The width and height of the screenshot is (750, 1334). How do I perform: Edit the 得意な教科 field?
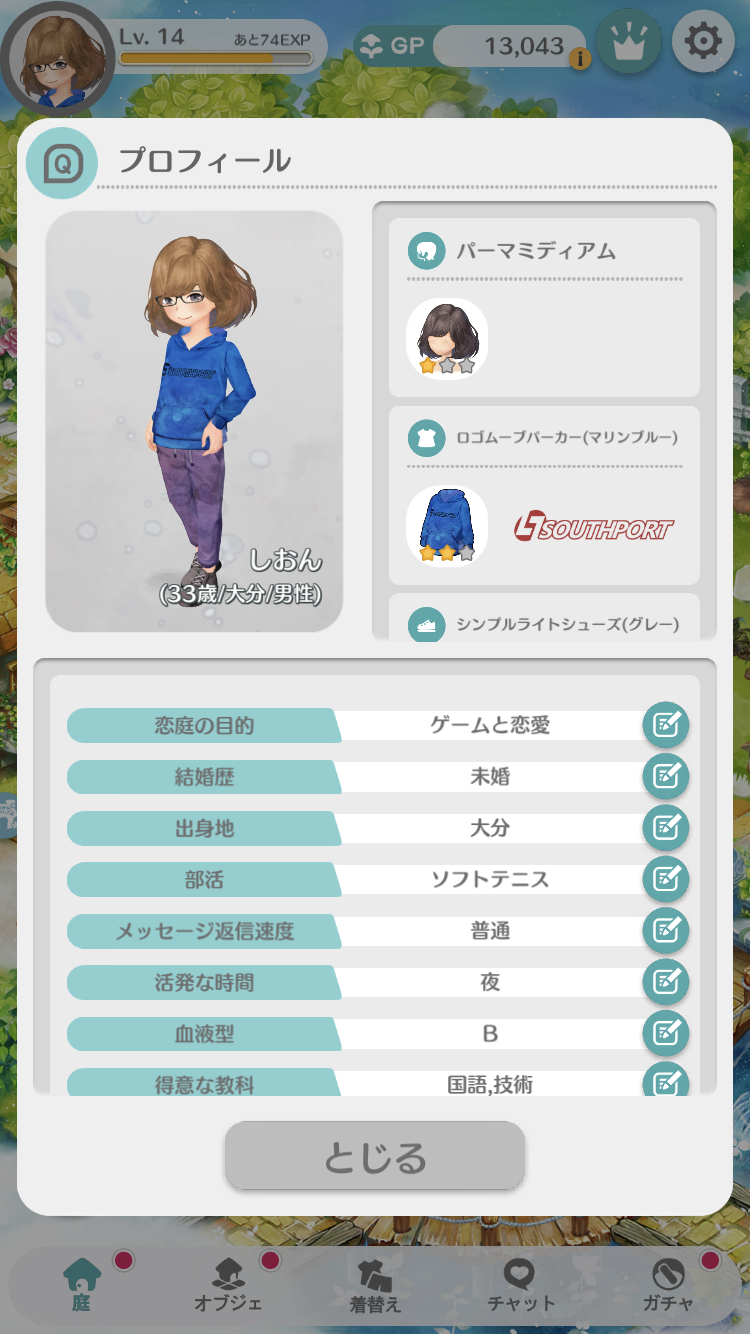(x=666, y=1080)
